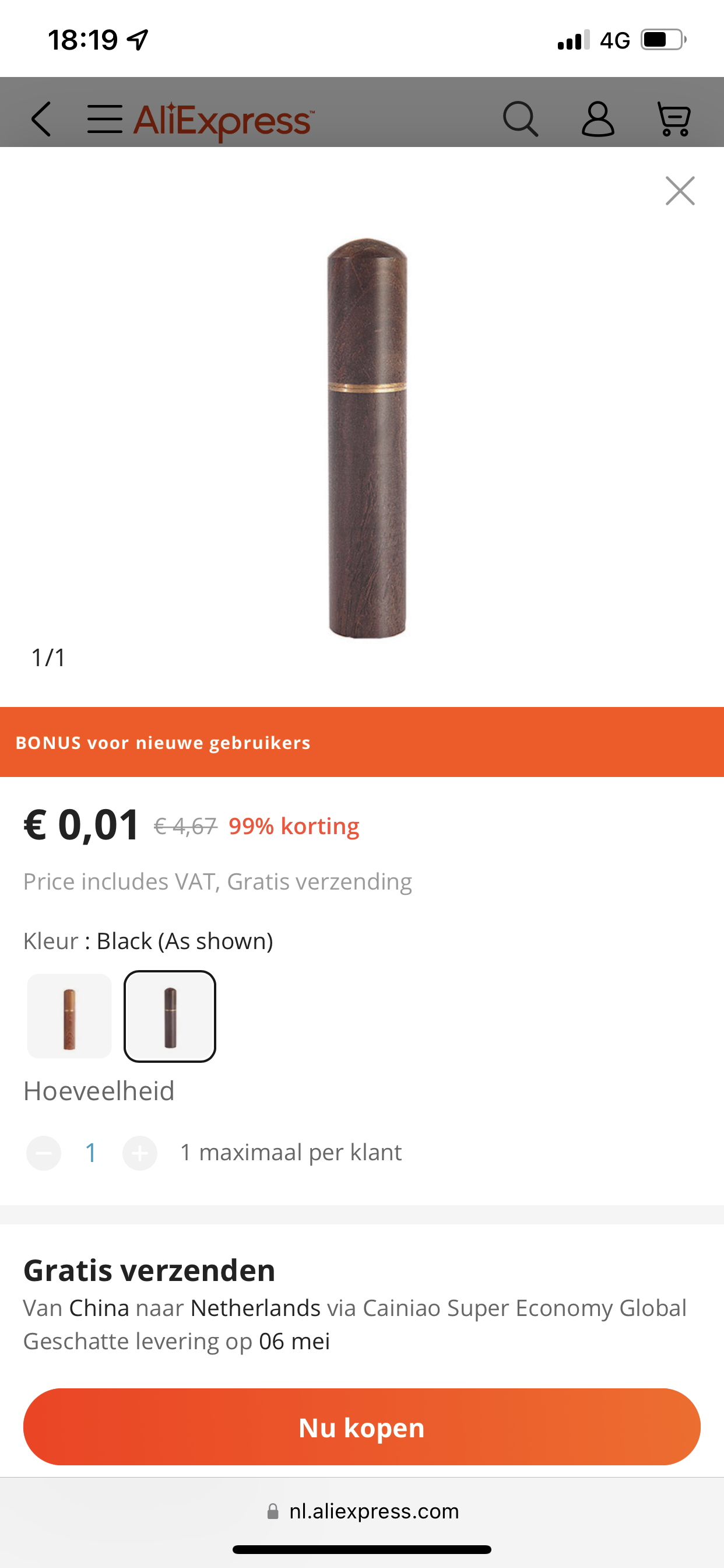View the shopping cart
The height and width of the screenshot is (1568, 724).
click(x=674, y=118)
